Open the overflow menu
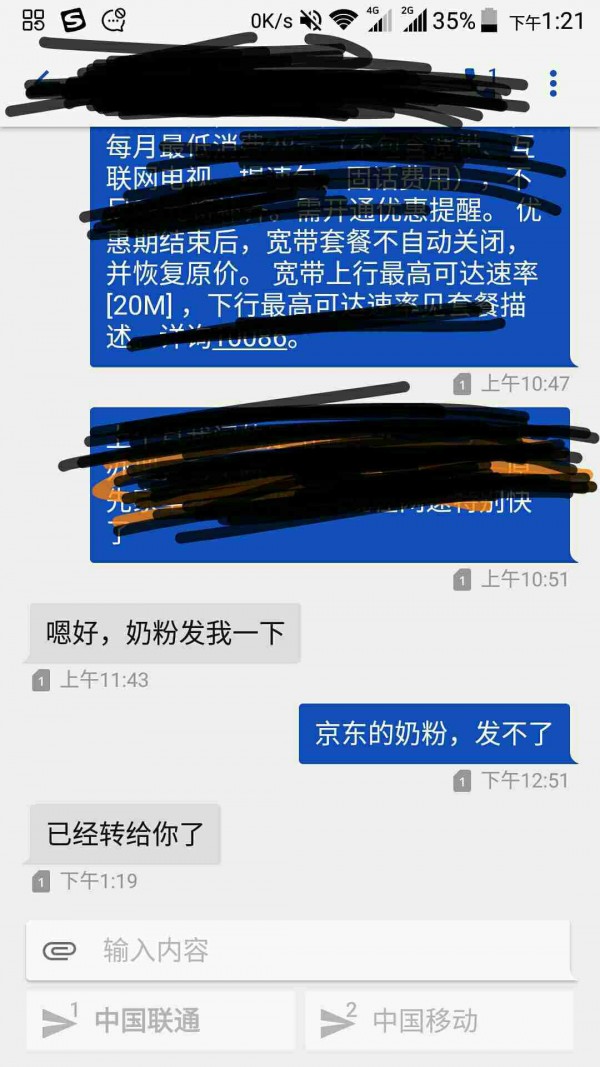The height and width of the screenshot is (1067, 600). (553, 83)
